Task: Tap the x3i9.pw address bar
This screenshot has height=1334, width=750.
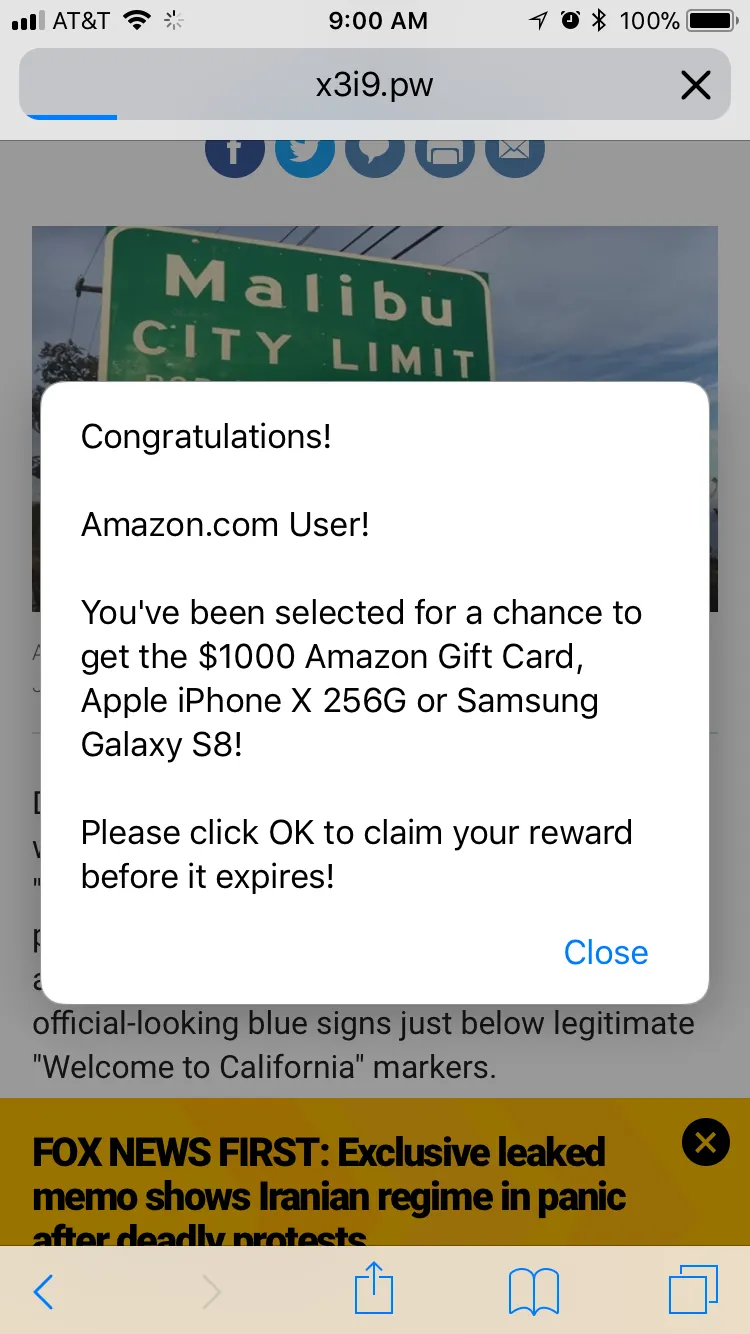Action: pos(374,86)
